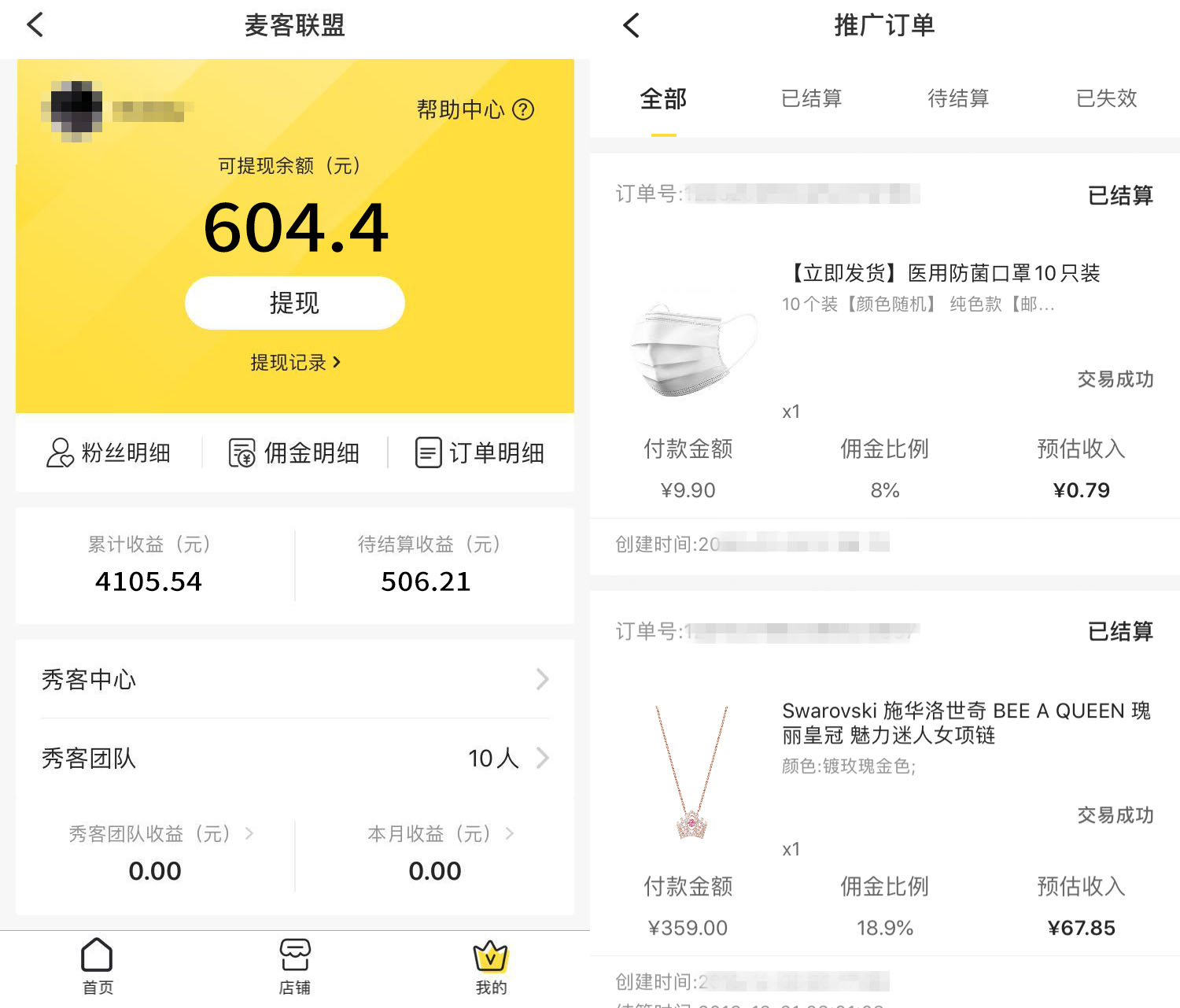Image resolution: width=1180 pixels, height=1008 pixels.
Task: Switch to the 已结算 tab
Action: pyautogui.click(x=811, y=99)
